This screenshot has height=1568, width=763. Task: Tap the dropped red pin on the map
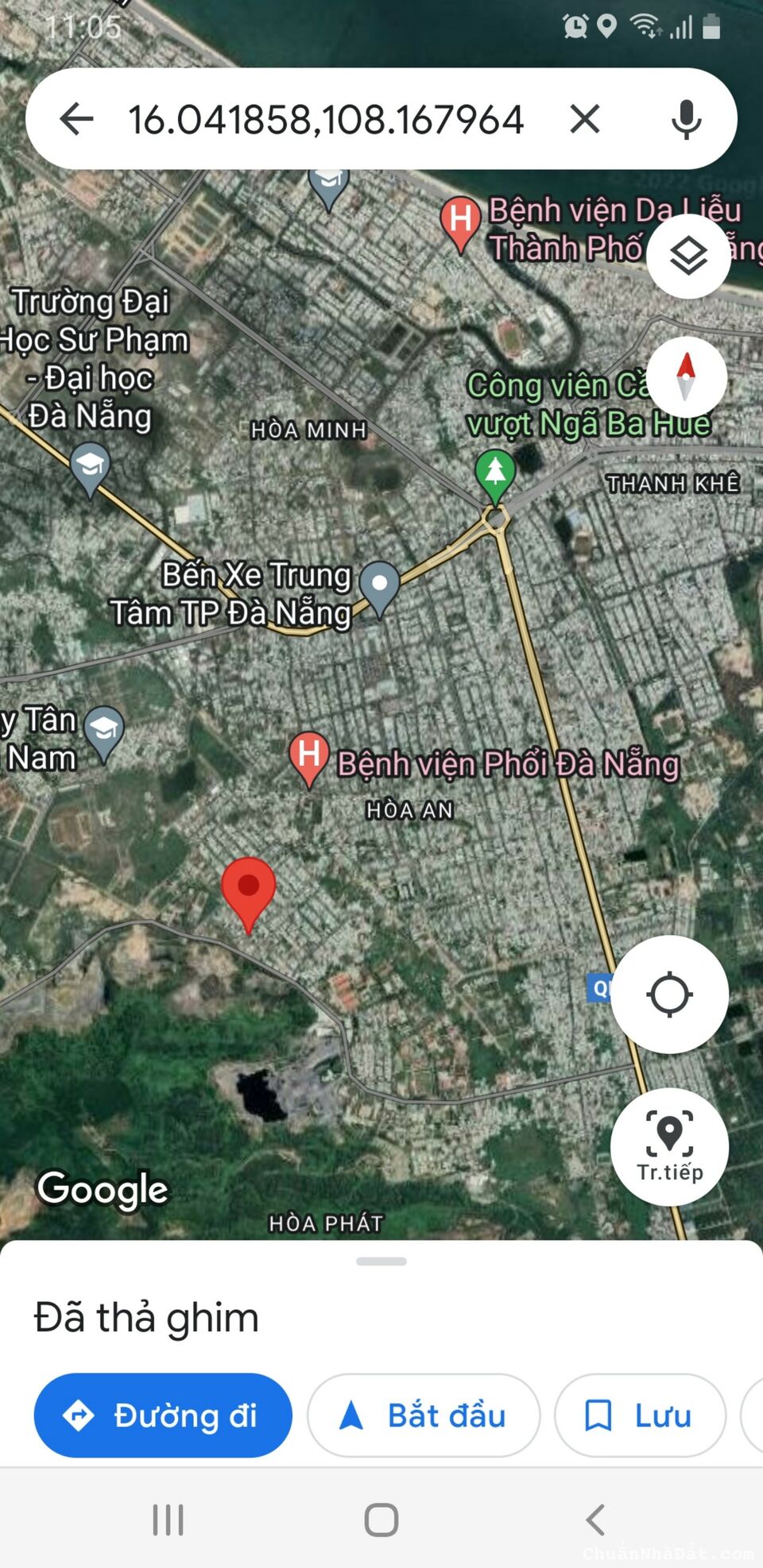coord(249,886)
